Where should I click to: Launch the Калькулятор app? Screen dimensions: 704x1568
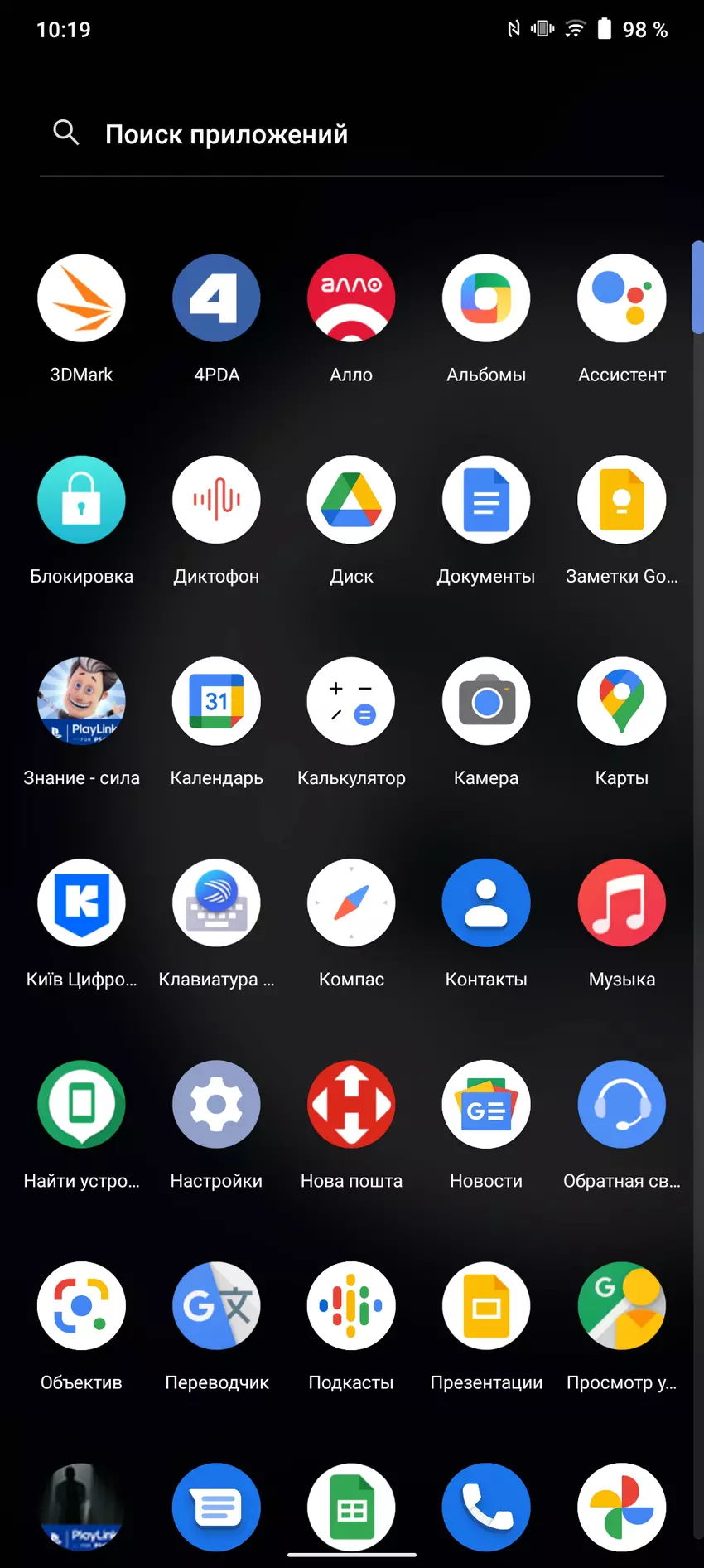click(x=351, y=701)
